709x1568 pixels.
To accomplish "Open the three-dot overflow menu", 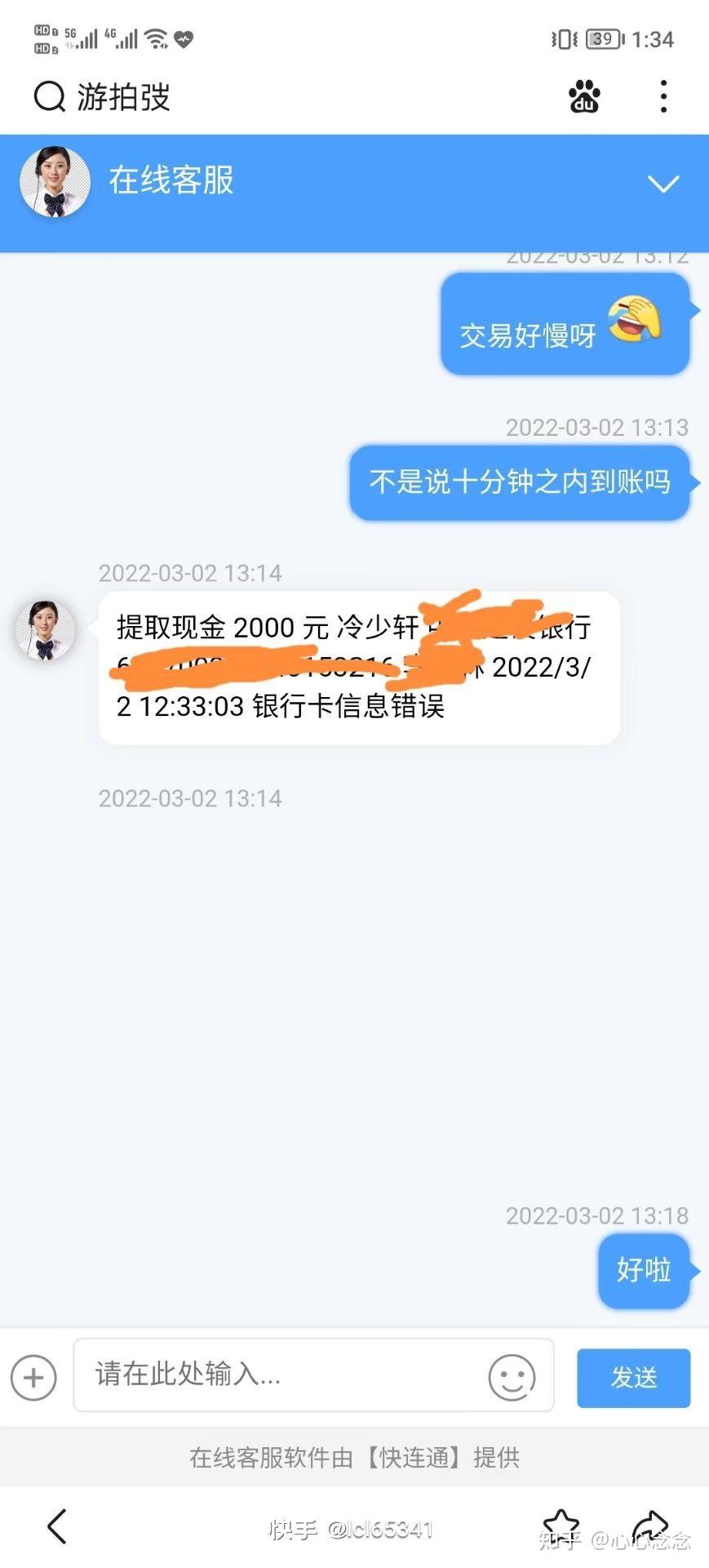I will click(664, 96).
